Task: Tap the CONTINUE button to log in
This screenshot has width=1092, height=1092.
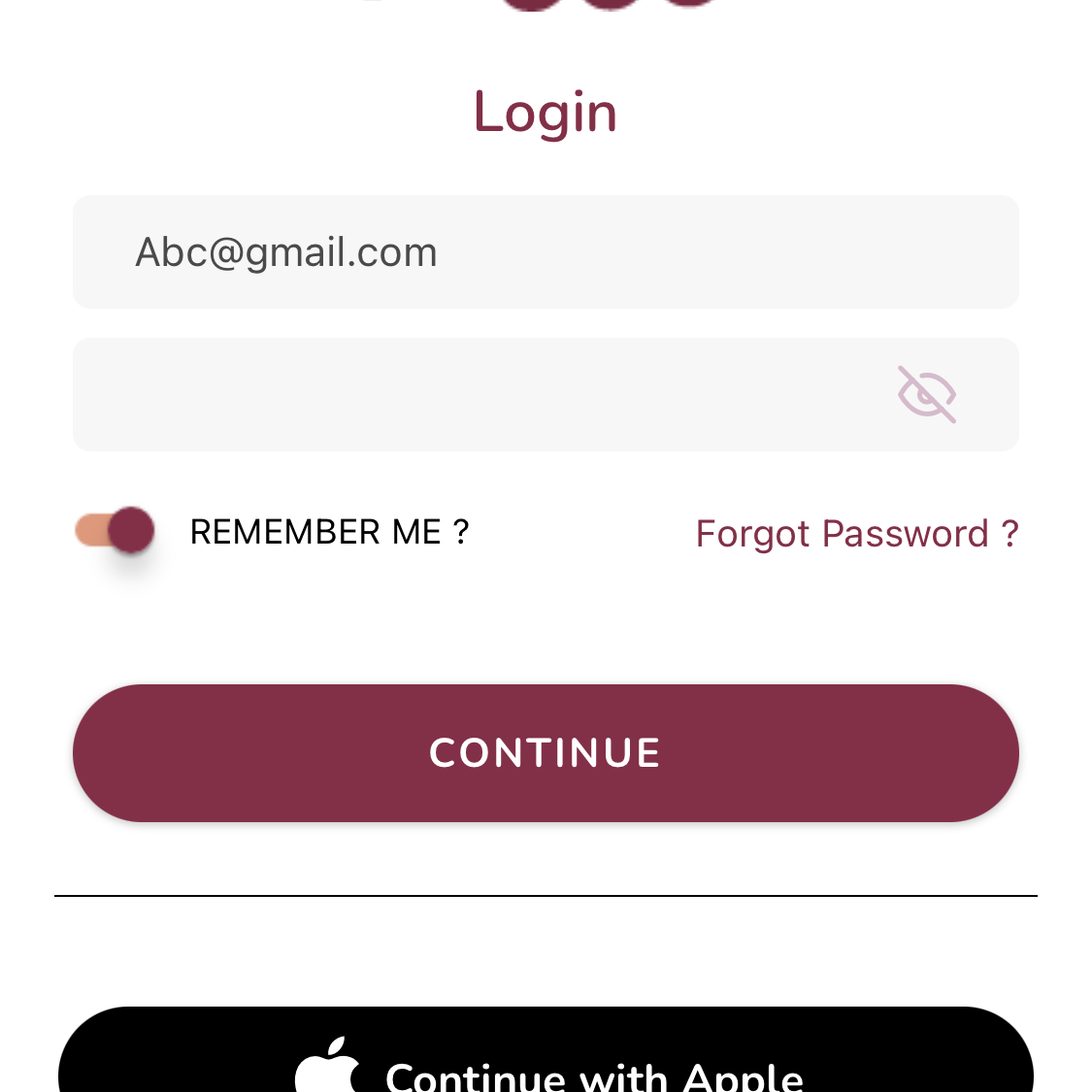Action: tap(546, 753)
